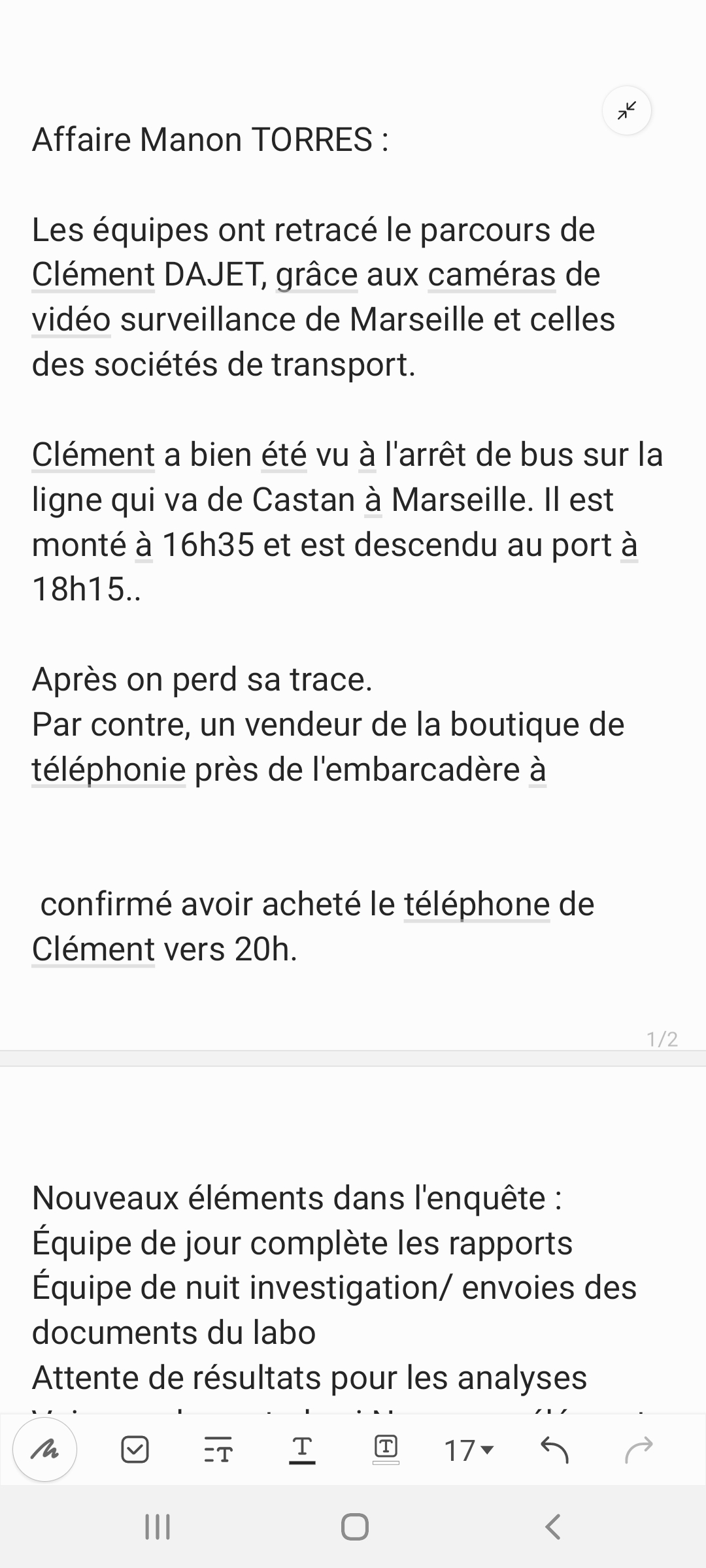Open the text color option
This screenshot has width=706, height=1568.
click(302, 1450)
